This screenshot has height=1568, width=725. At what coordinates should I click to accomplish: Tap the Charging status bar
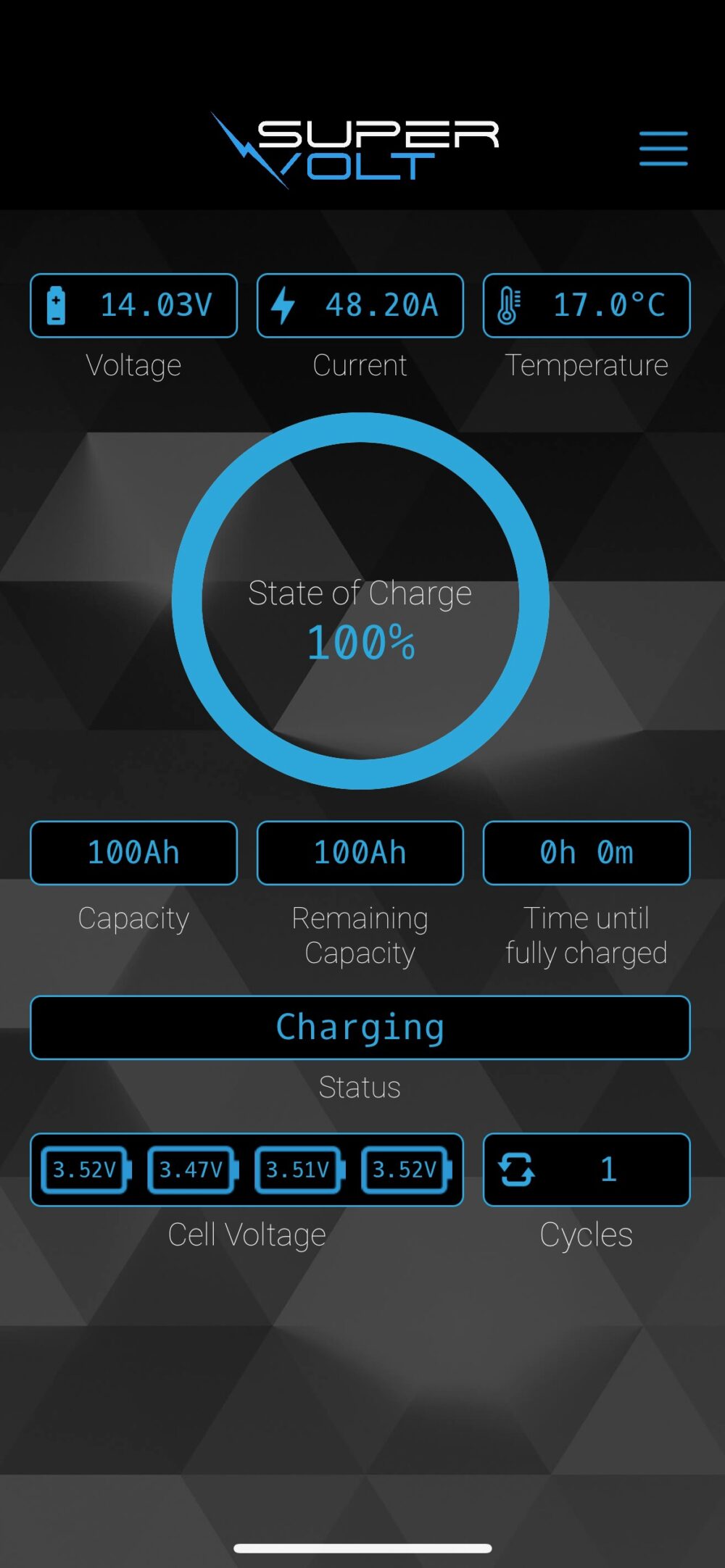click(x=360, y=1026)
